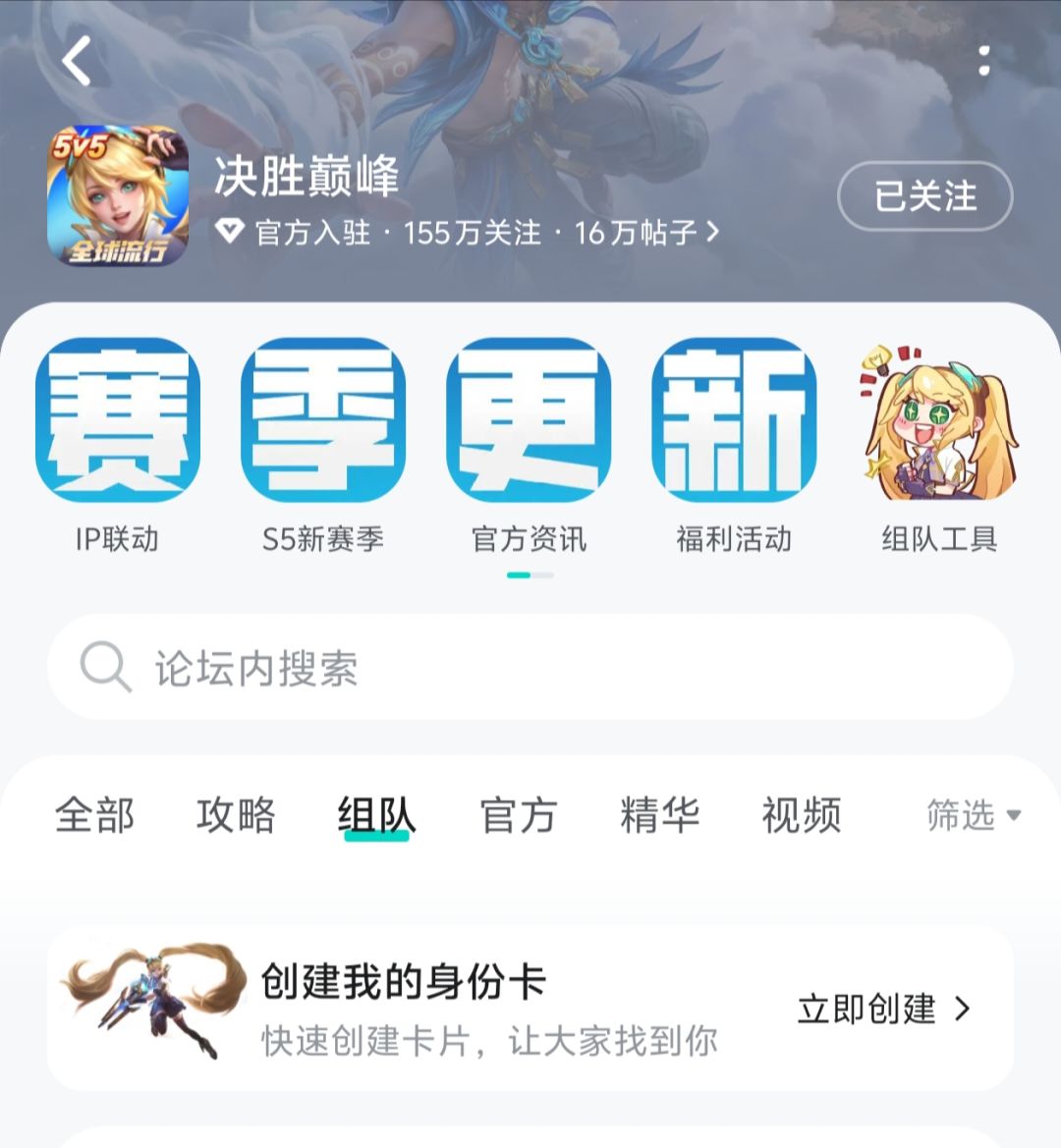Viewport: 1061px width, 1148px height.
Task: Expand the follower and posts detail chevron
Action: 714,232
